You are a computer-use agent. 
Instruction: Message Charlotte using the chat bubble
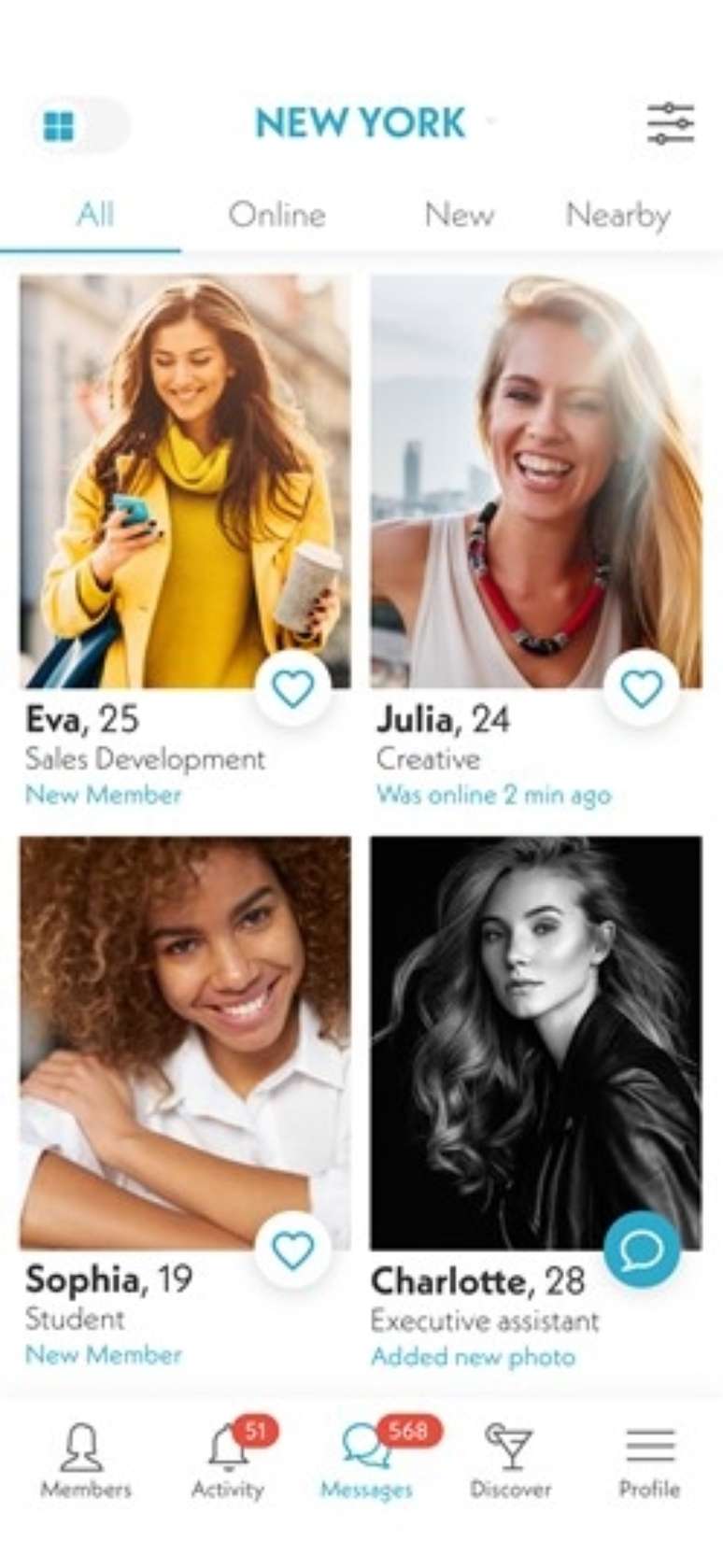tap(642, 1250)
